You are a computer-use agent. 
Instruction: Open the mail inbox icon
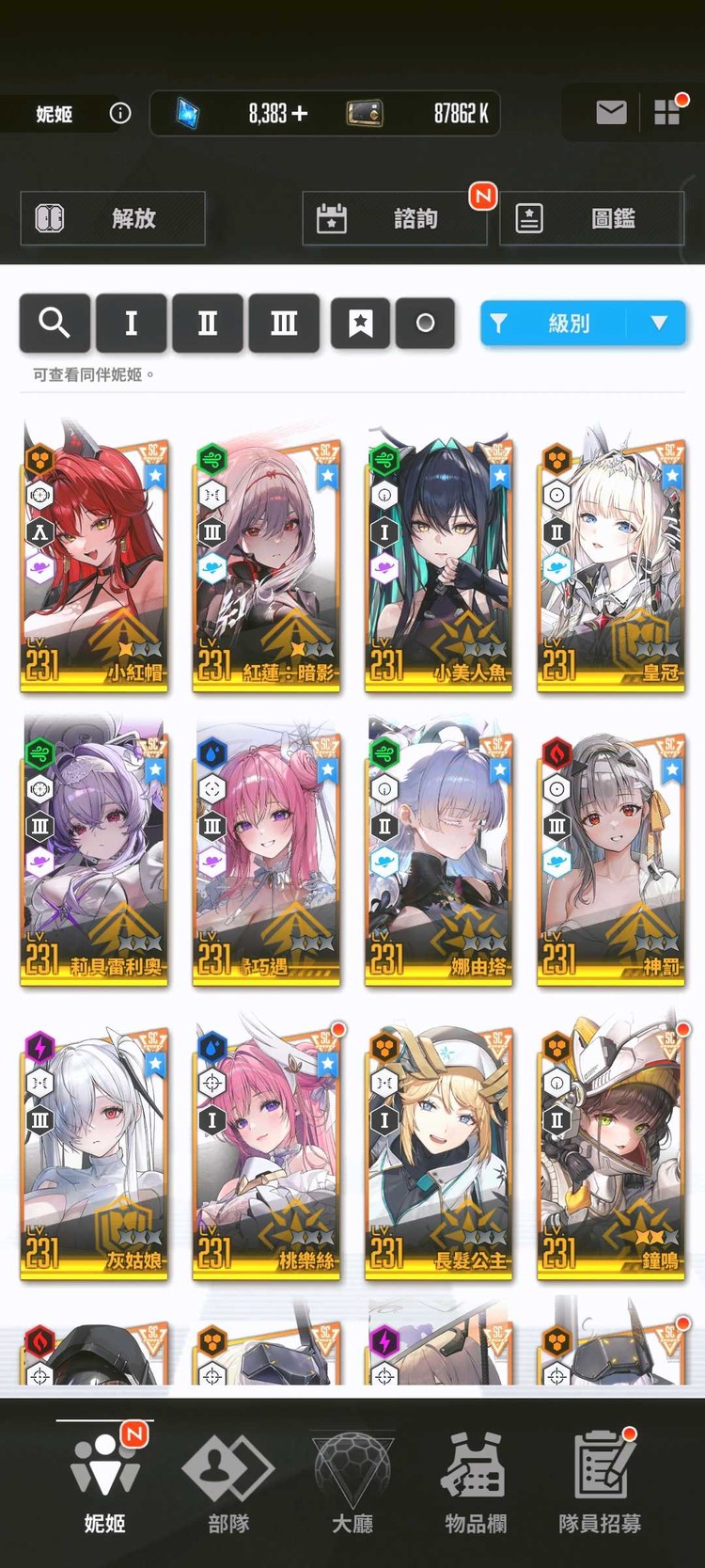pos(611,114)
